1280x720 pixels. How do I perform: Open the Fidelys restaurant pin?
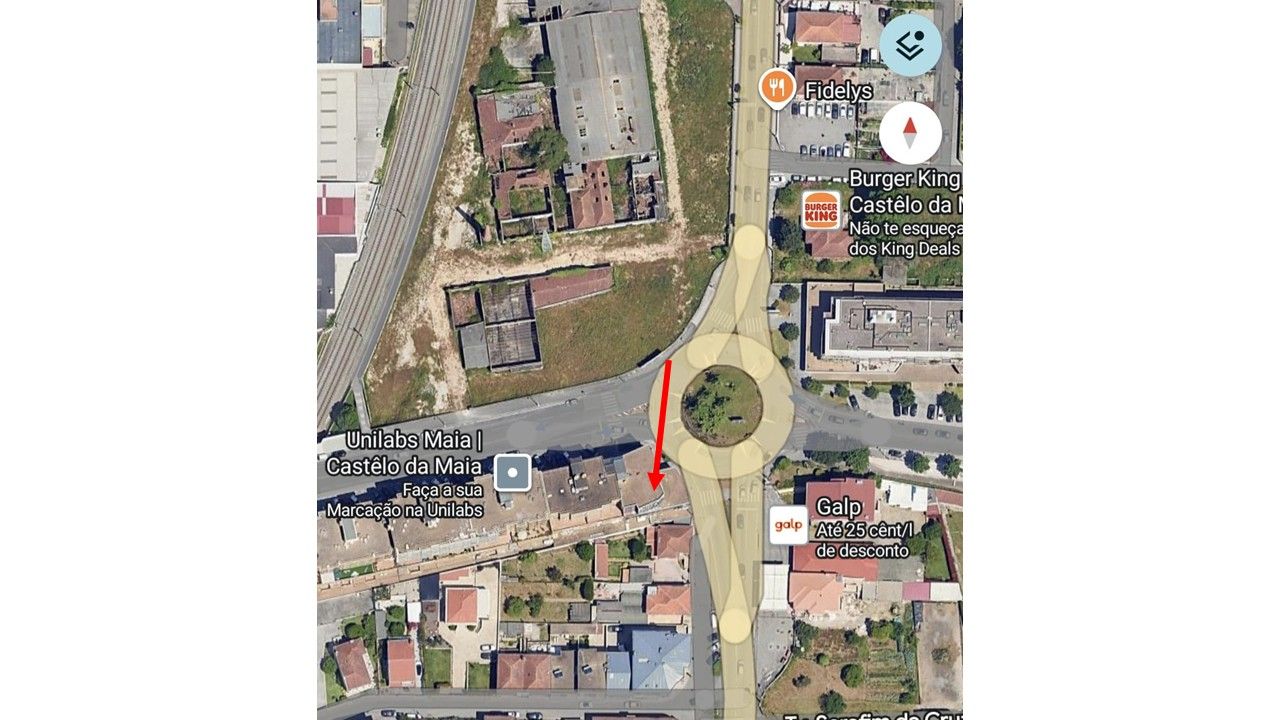coord(777,88)
